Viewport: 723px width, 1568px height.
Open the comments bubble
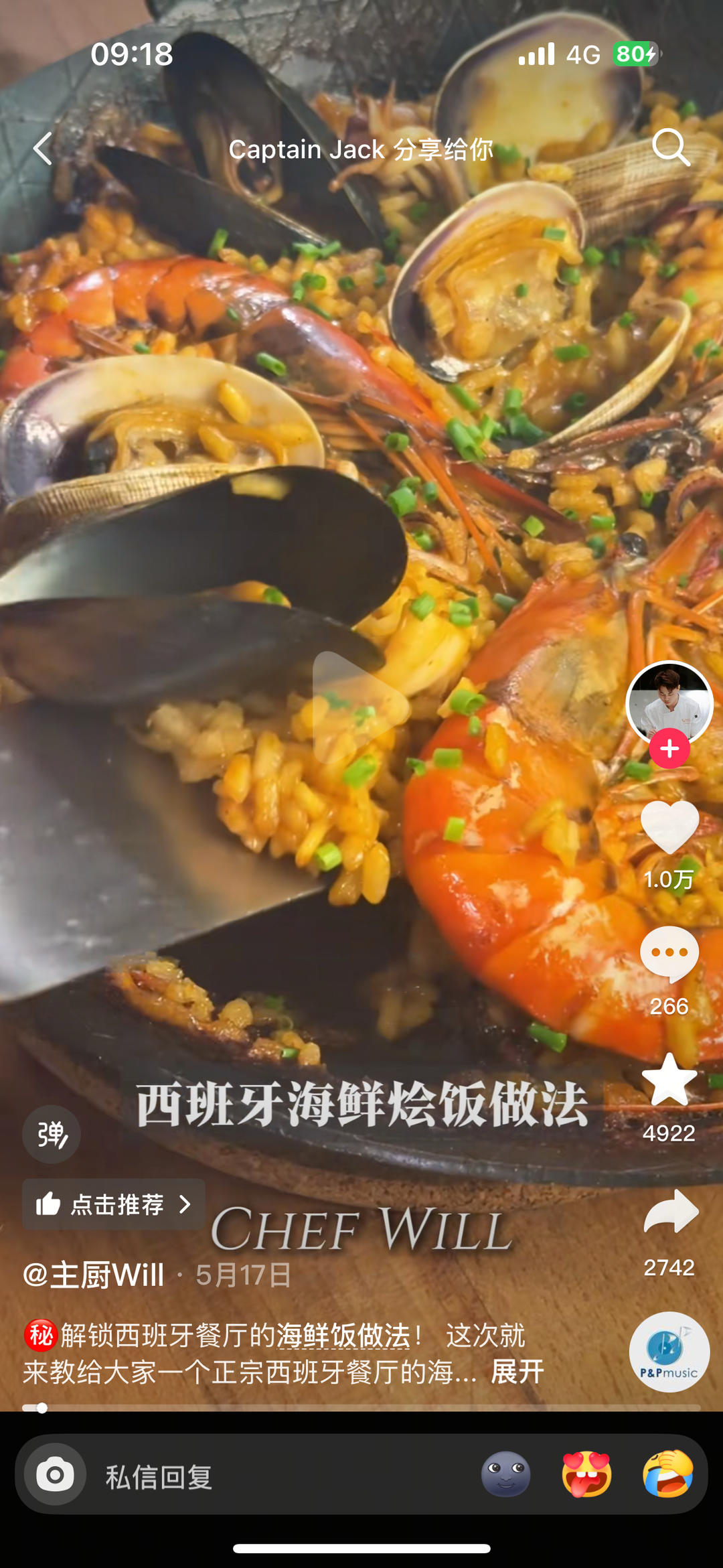click(x=669, y=954)
